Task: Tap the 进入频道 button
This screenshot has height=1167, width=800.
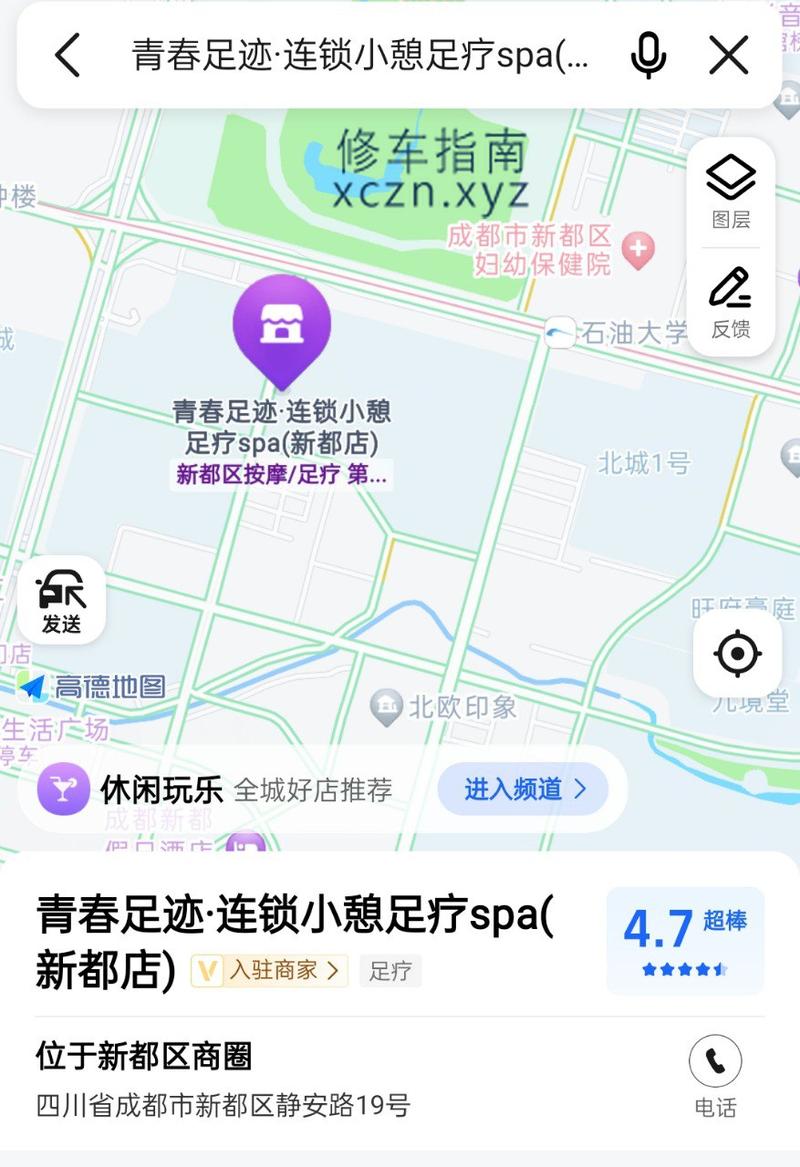Action: pos(524,789)
